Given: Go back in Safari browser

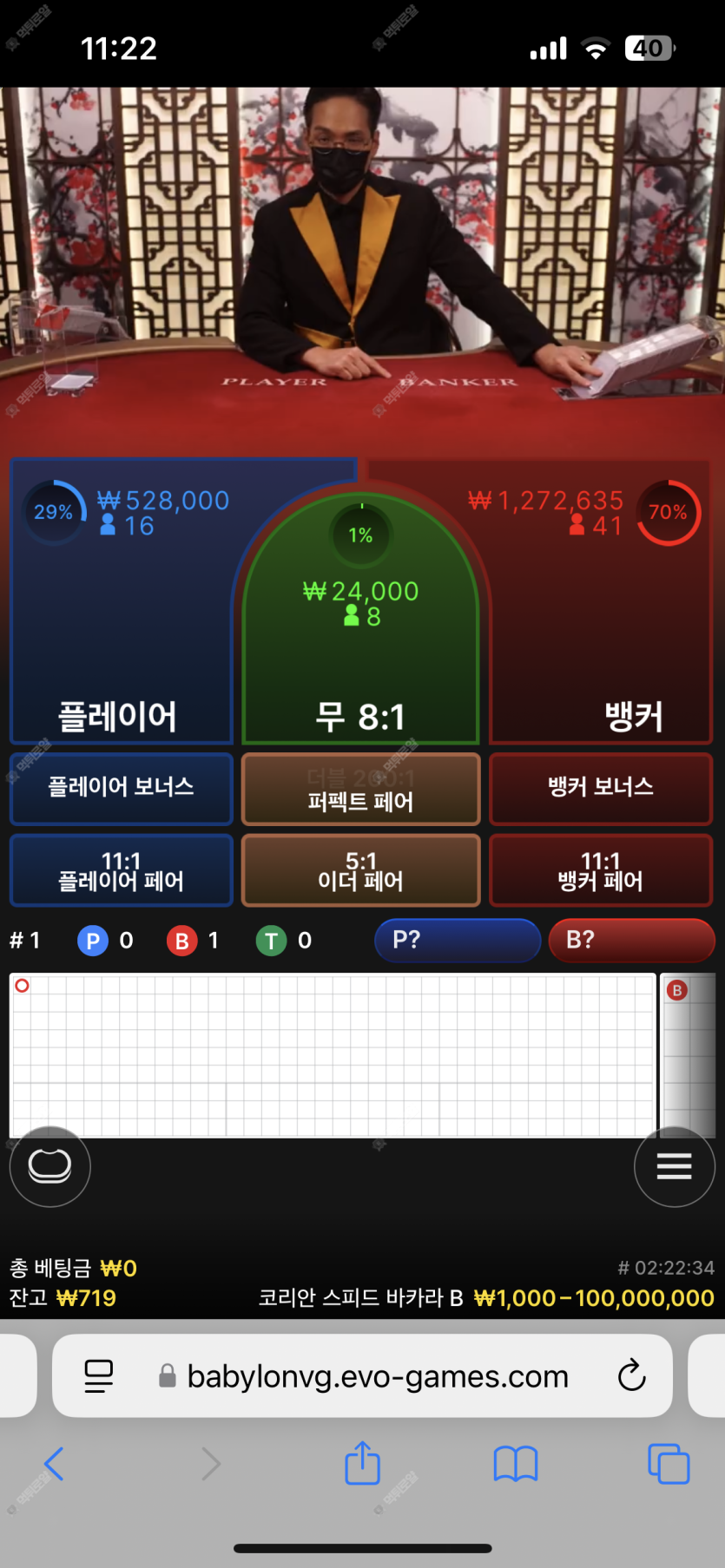Looking at the screenshot, I should click(x=54, y=1464).
